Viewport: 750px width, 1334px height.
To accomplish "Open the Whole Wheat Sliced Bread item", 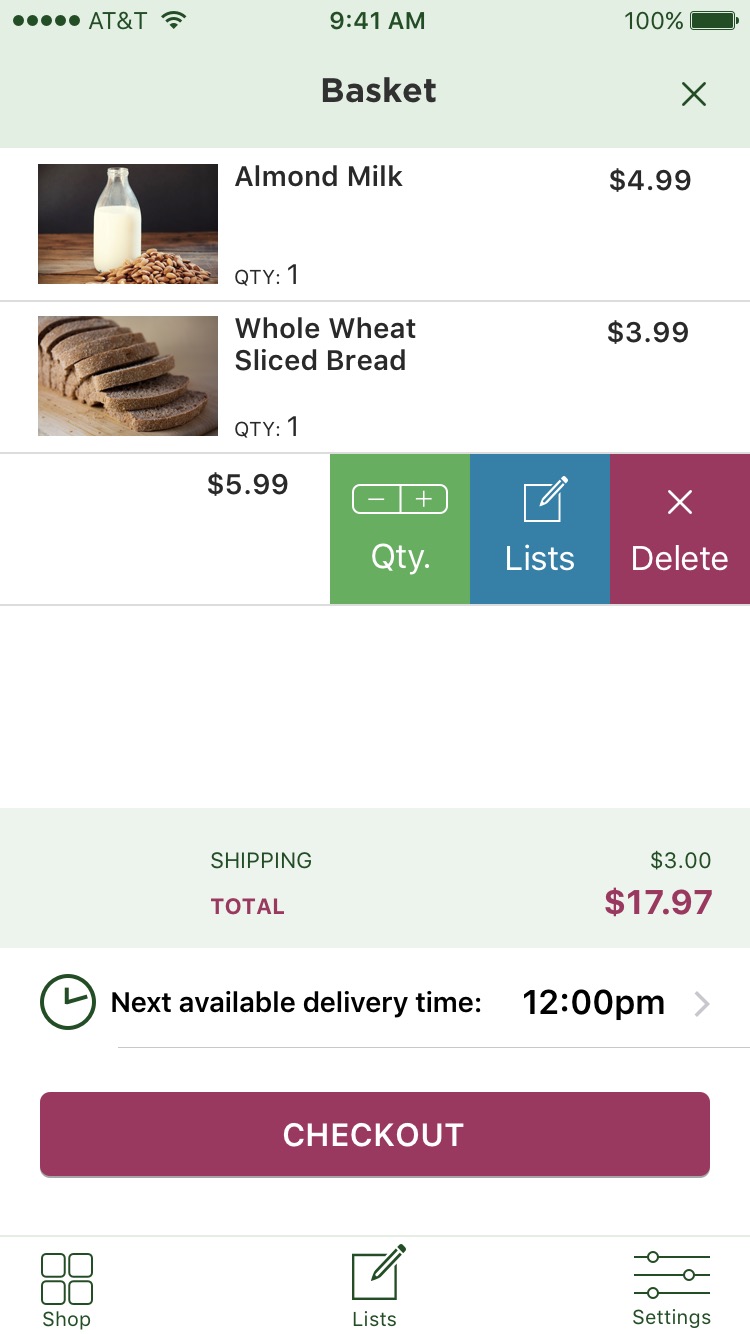I will (x=375, y=377).
